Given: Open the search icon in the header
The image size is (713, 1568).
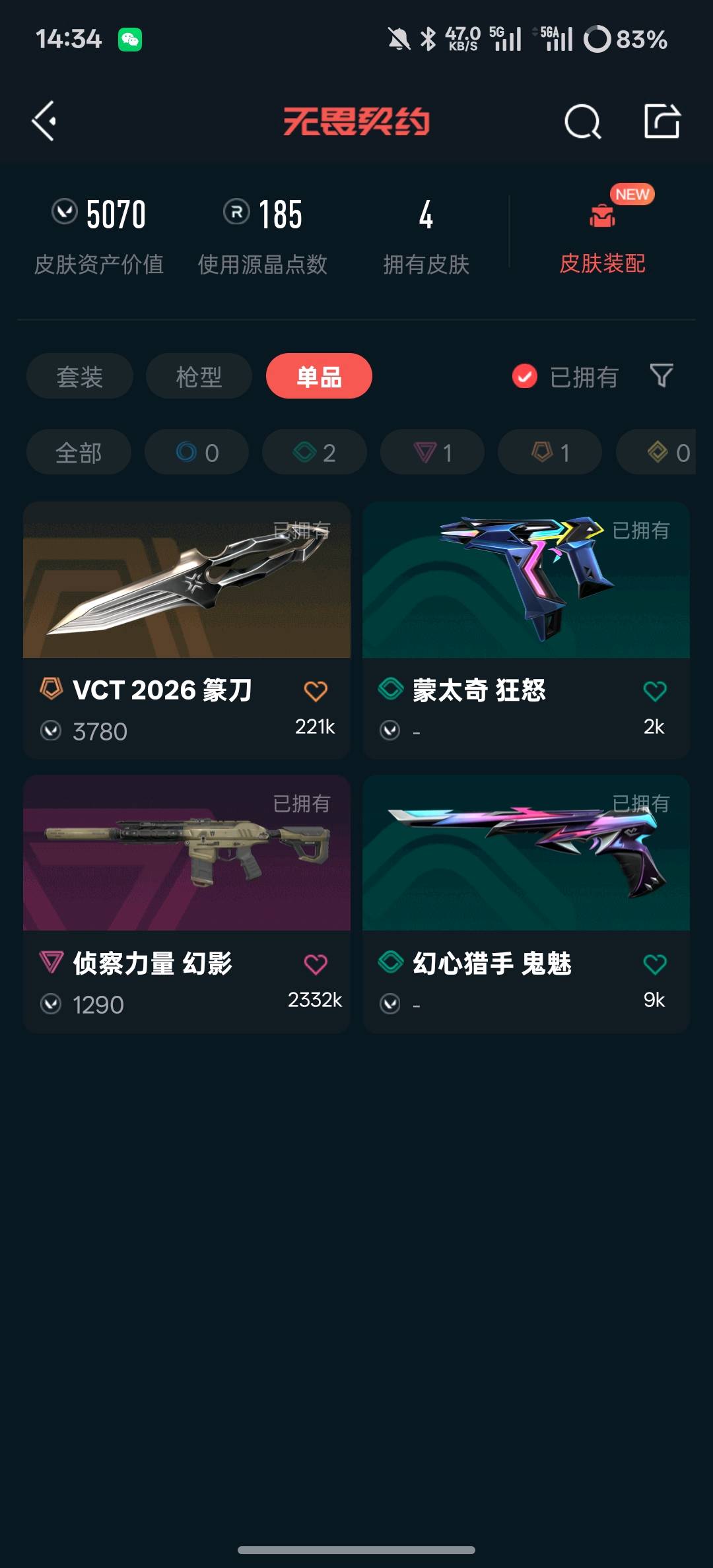Looking at the screenshot, I should tap(582, 121).
